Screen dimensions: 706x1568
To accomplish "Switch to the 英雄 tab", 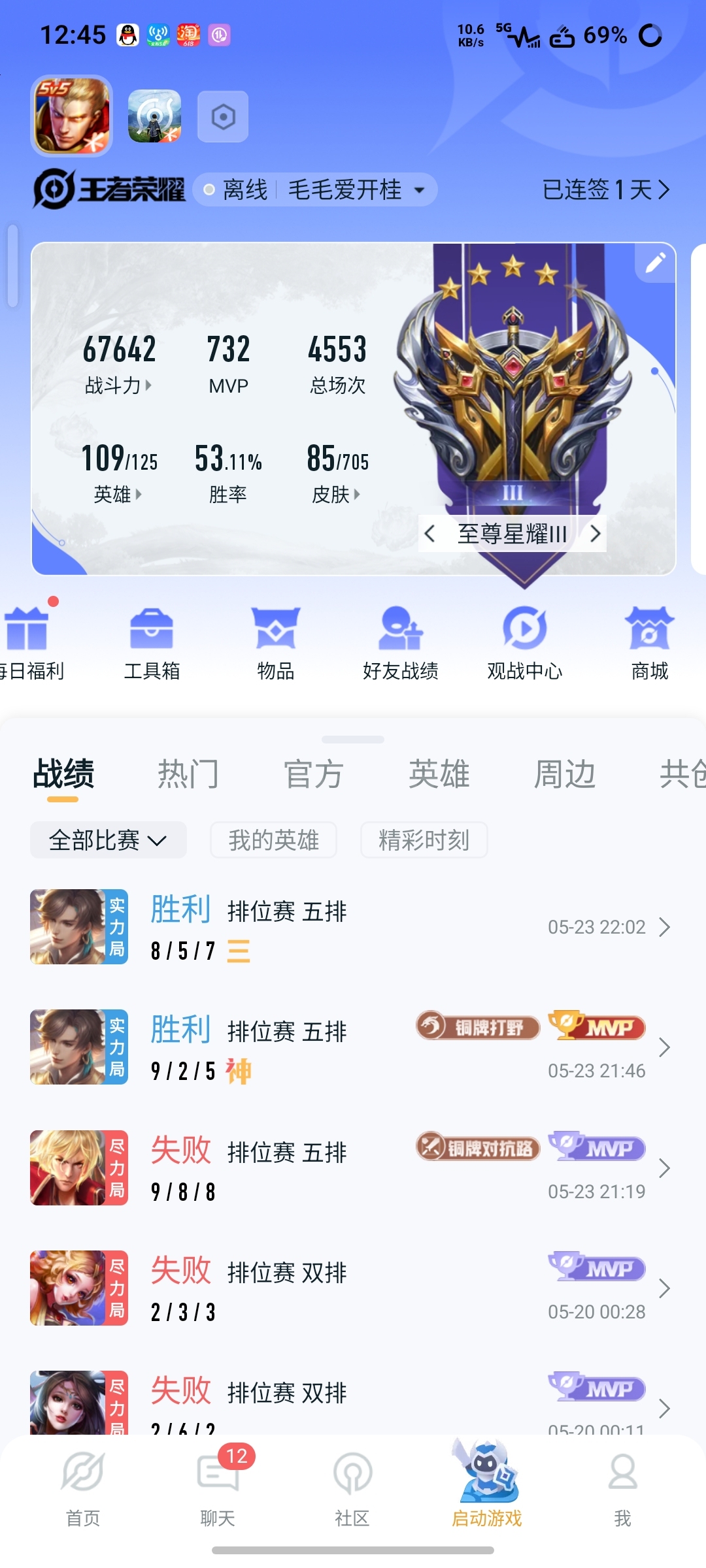I will (x=439, y=774).
